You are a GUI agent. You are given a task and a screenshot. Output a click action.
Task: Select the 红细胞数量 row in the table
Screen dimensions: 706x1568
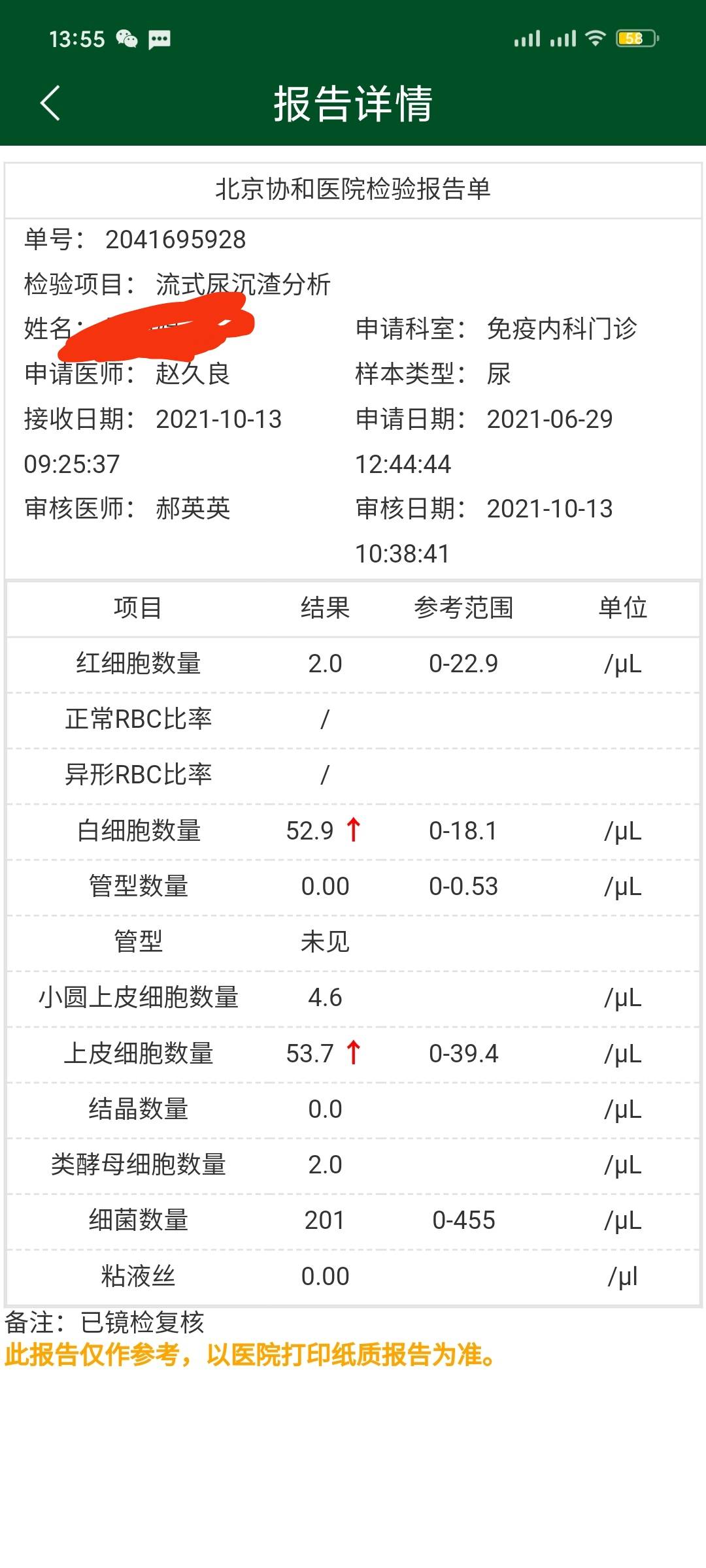click(x=353, y=664)
